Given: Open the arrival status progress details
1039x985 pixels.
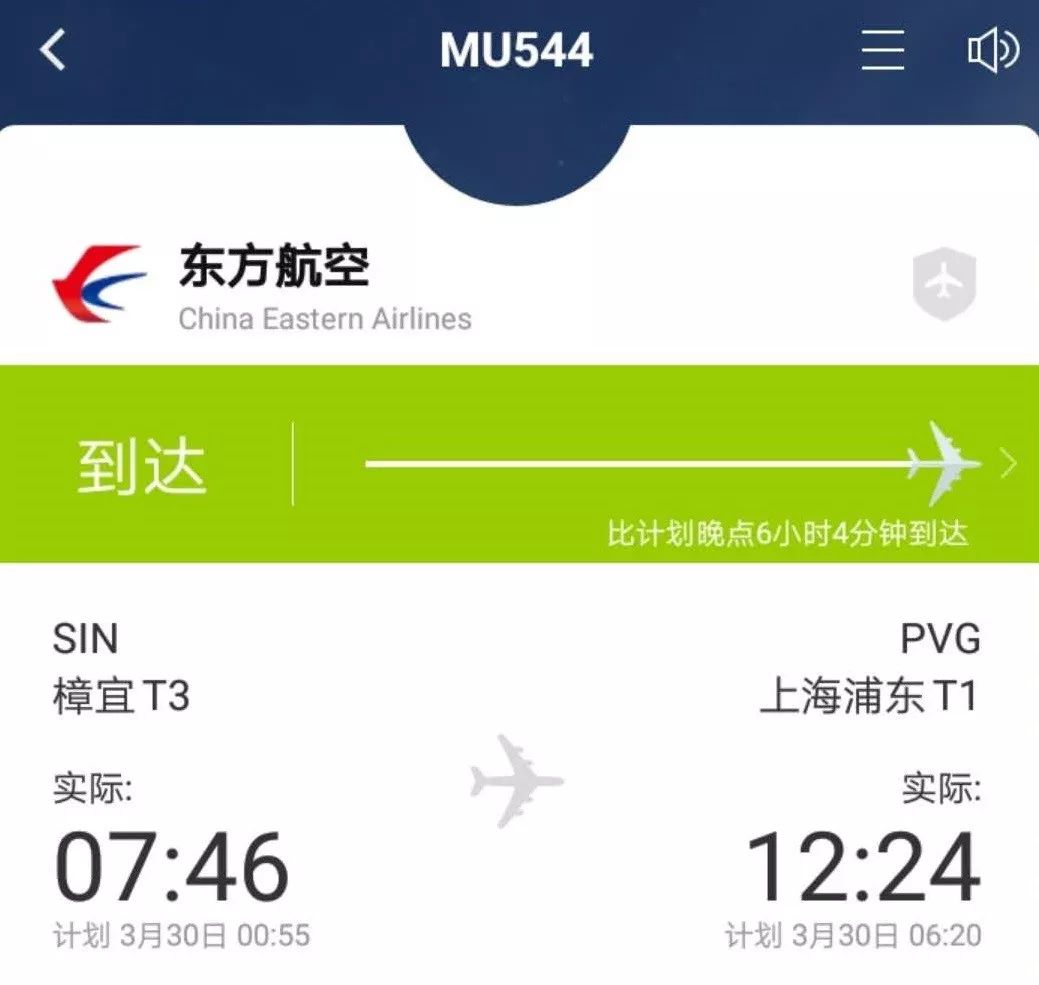Looking at the screenshot, I should coord(1007,464).
